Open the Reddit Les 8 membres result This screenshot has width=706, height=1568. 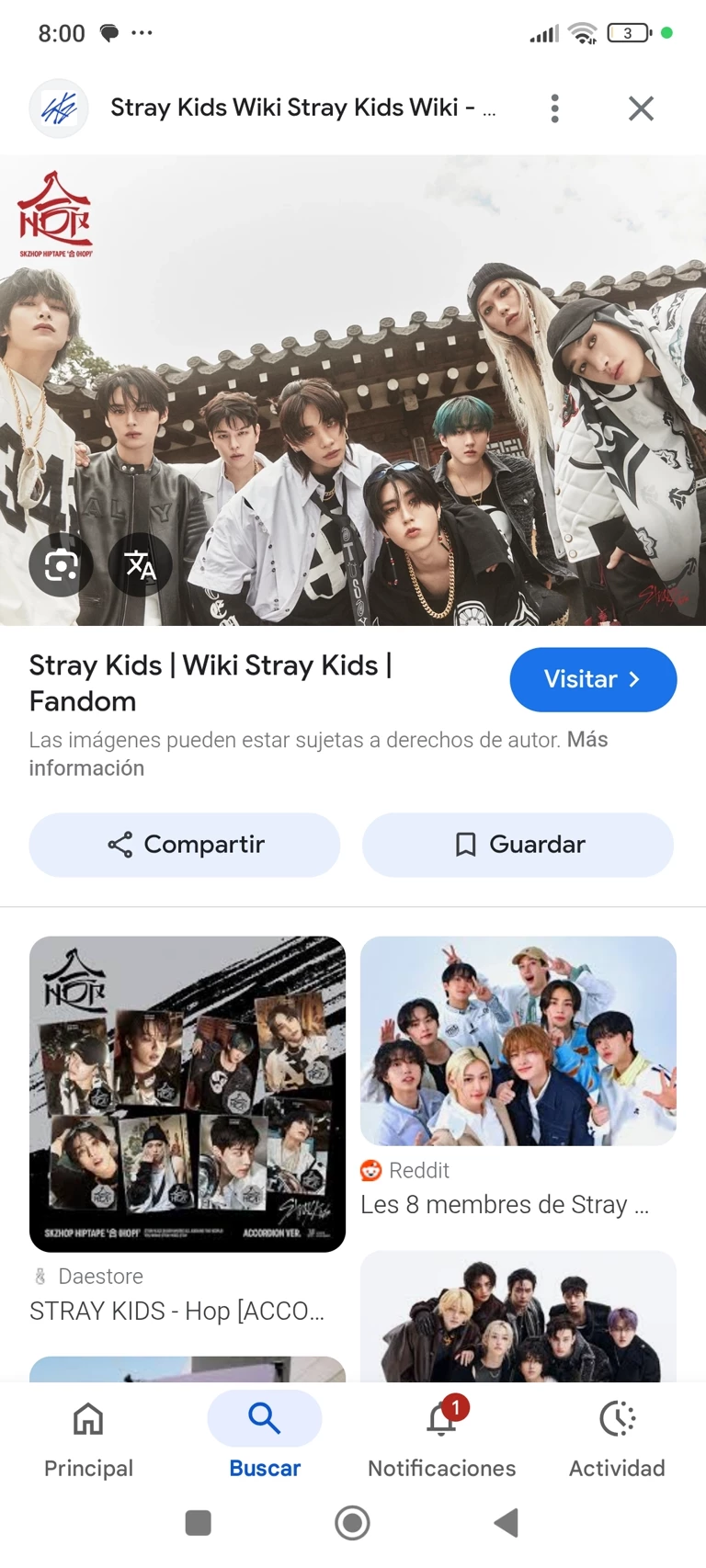click(518, 1040)
